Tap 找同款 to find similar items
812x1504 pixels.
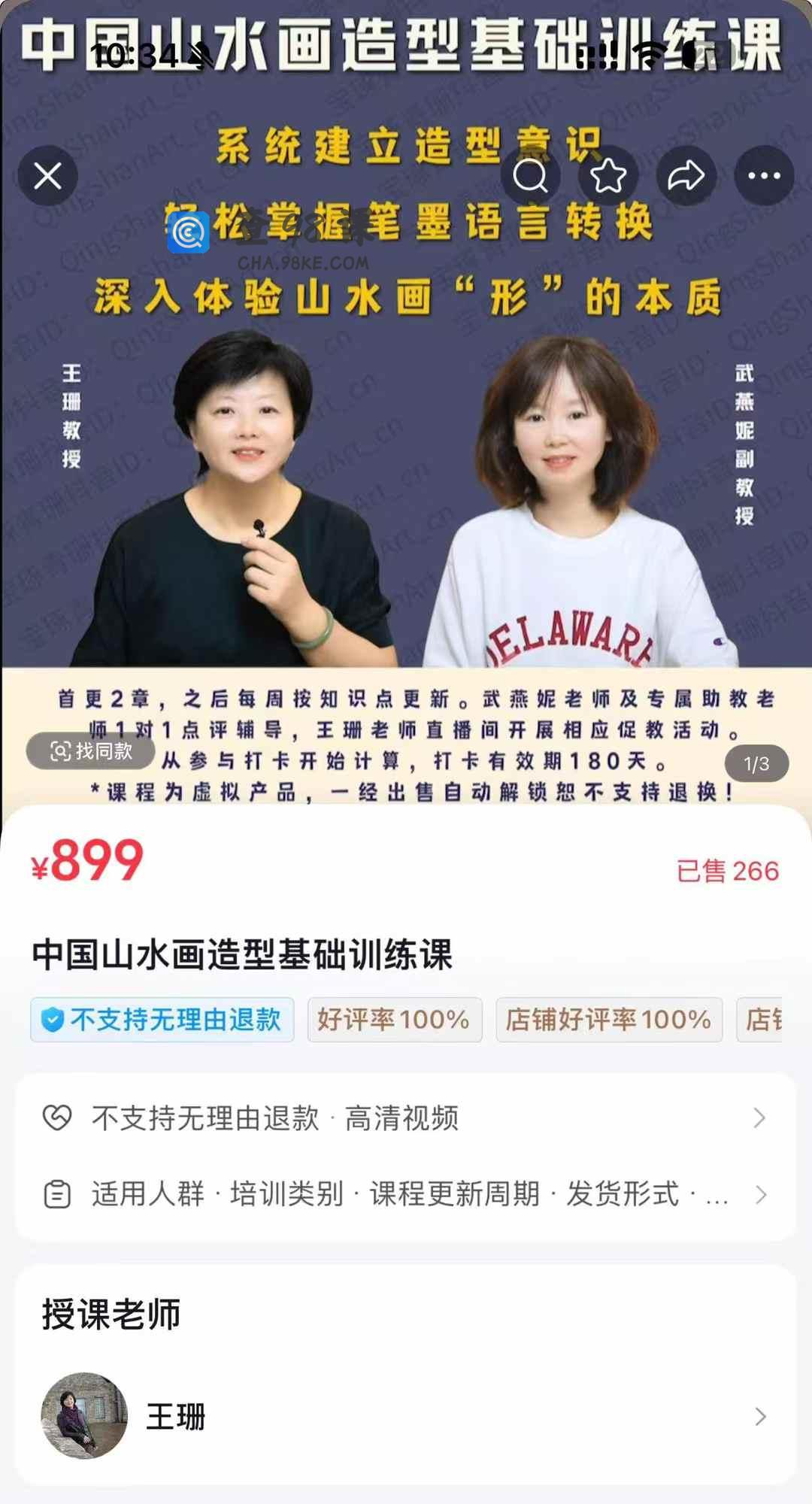(x=91, y=750)
